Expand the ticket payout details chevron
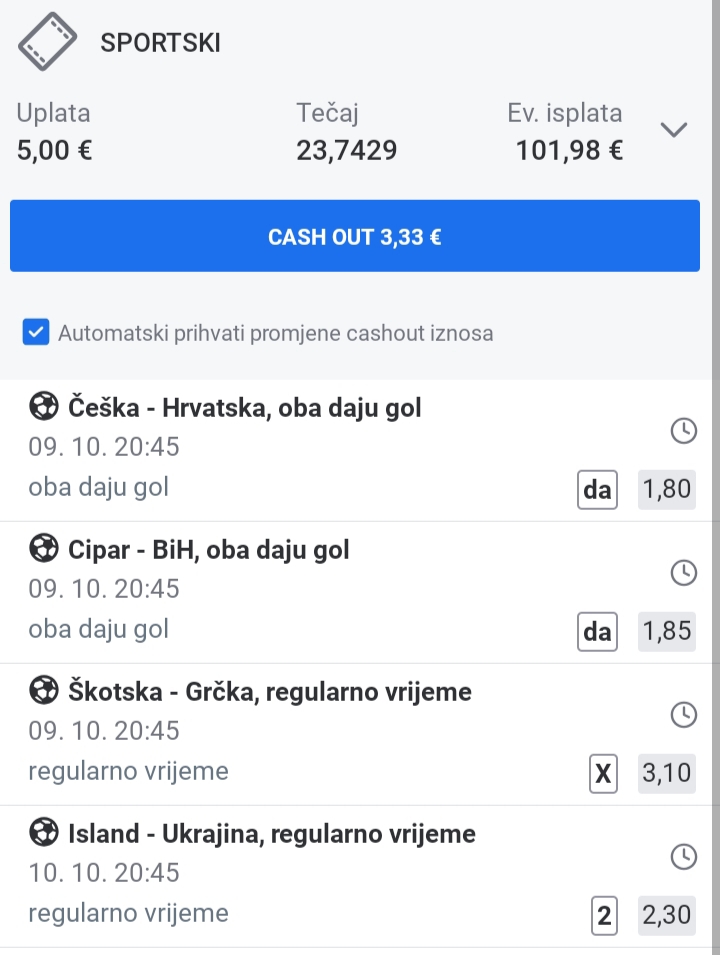The image size is (720, 955). point(676,130)
